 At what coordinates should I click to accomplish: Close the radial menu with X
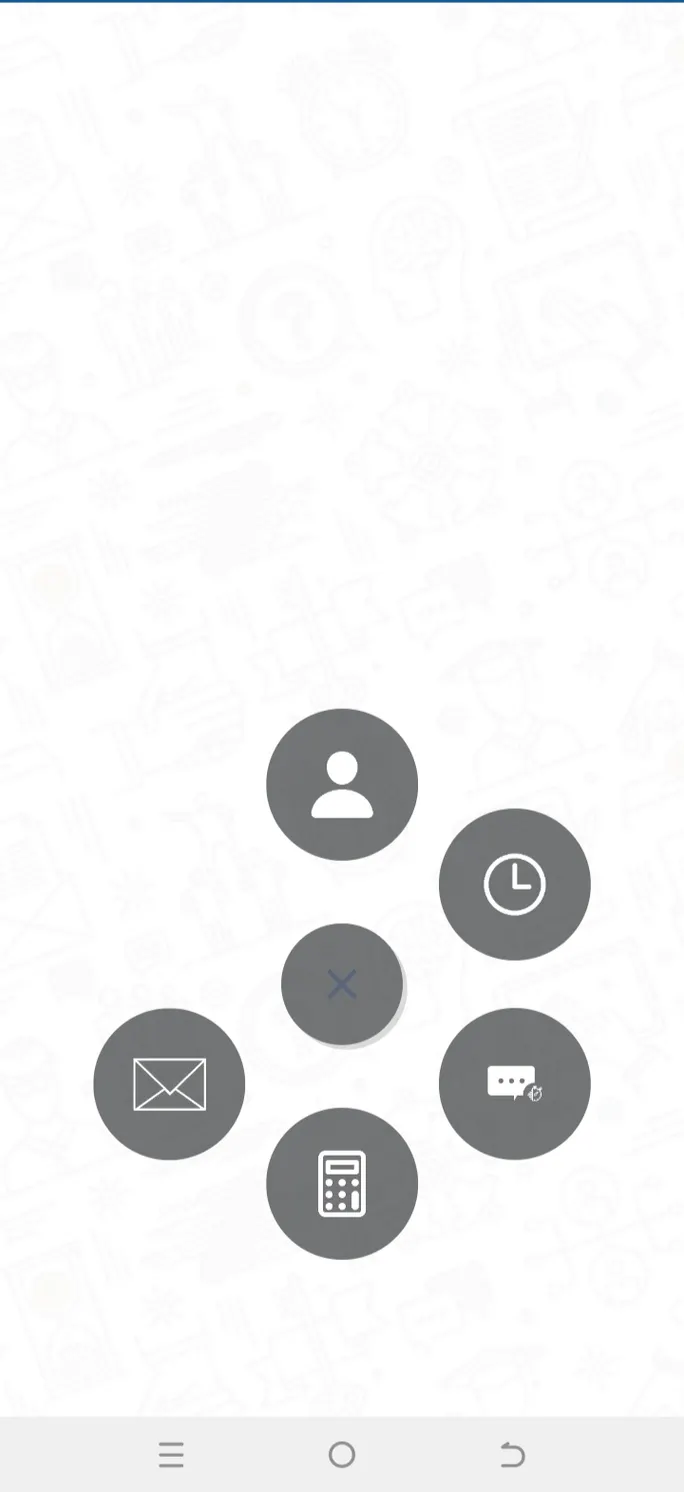(x=342, y=984)
